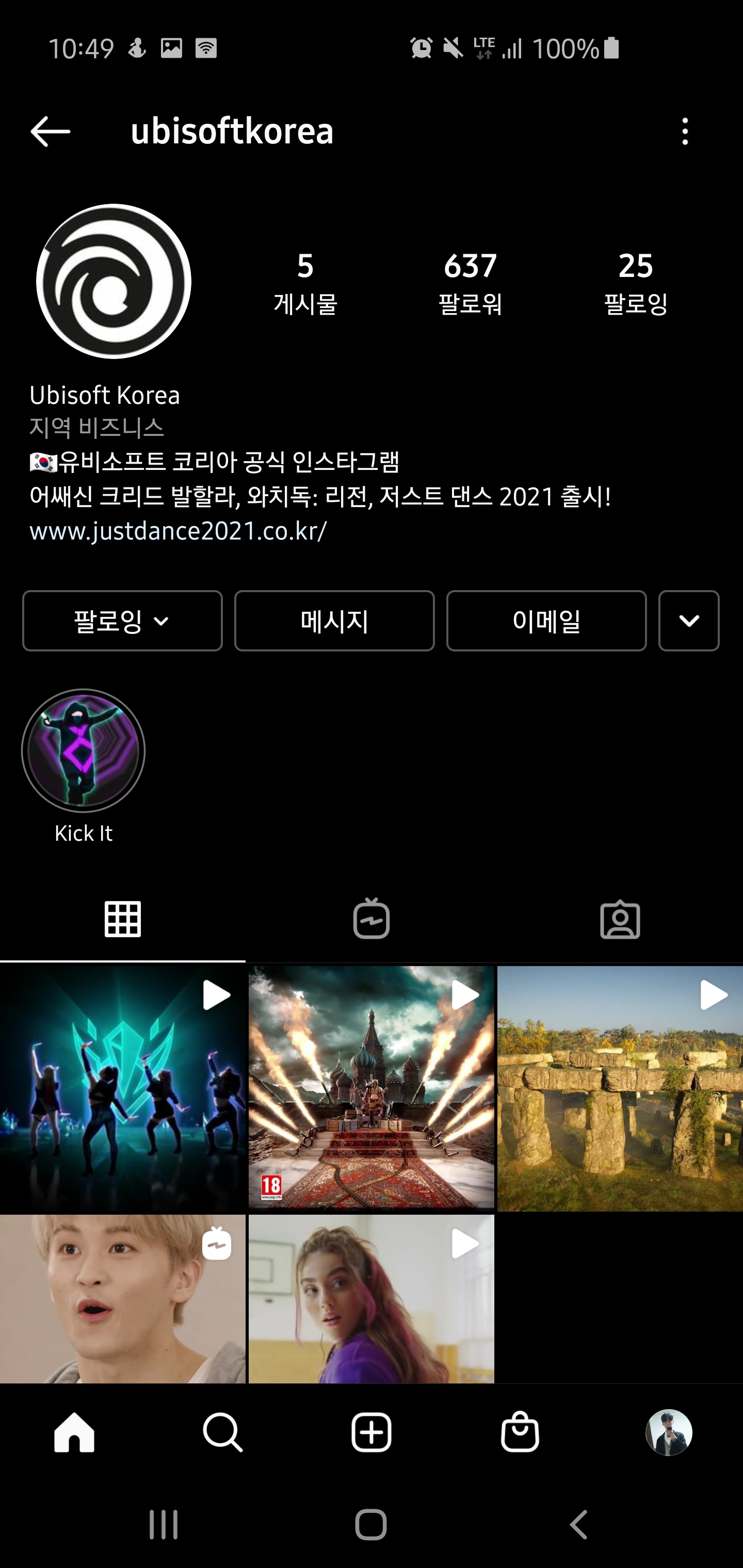Create a new post
Viewport: 743px width, 1568px height.
(372, 1432)
